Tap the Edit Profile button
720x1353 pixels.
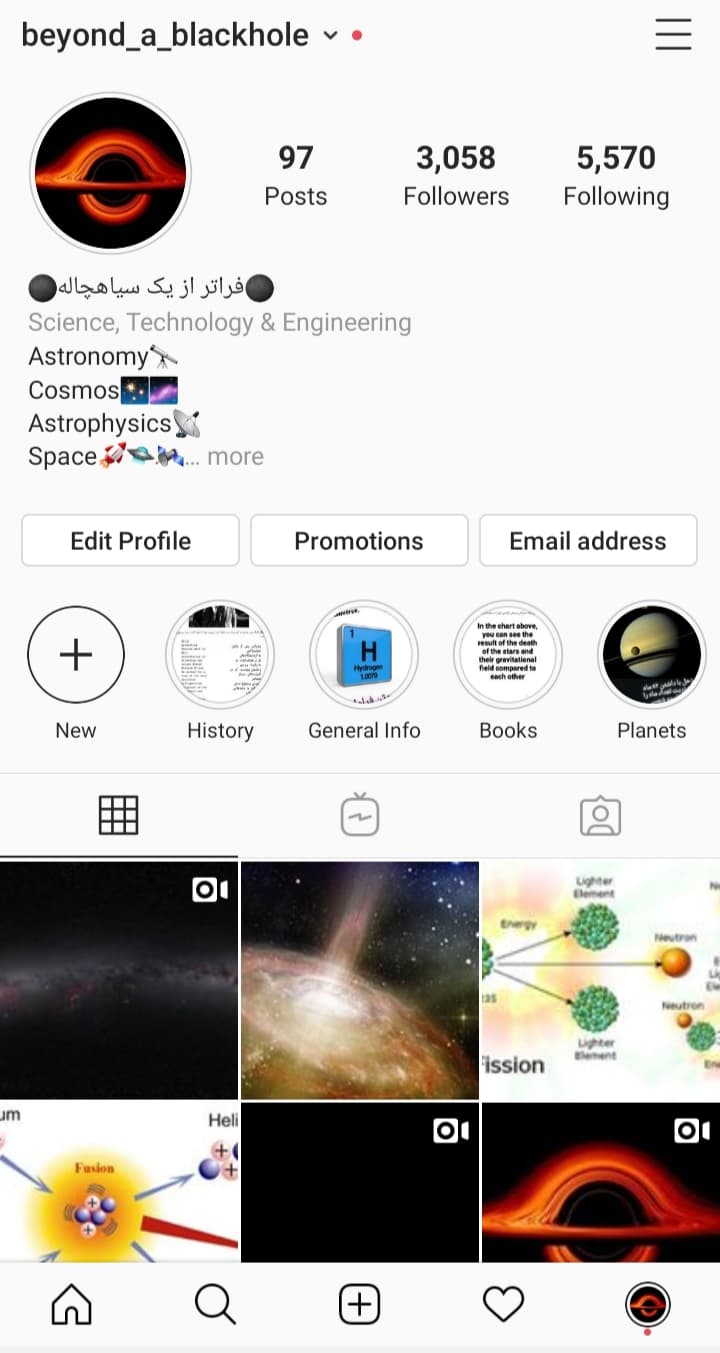tap(130, 541)
